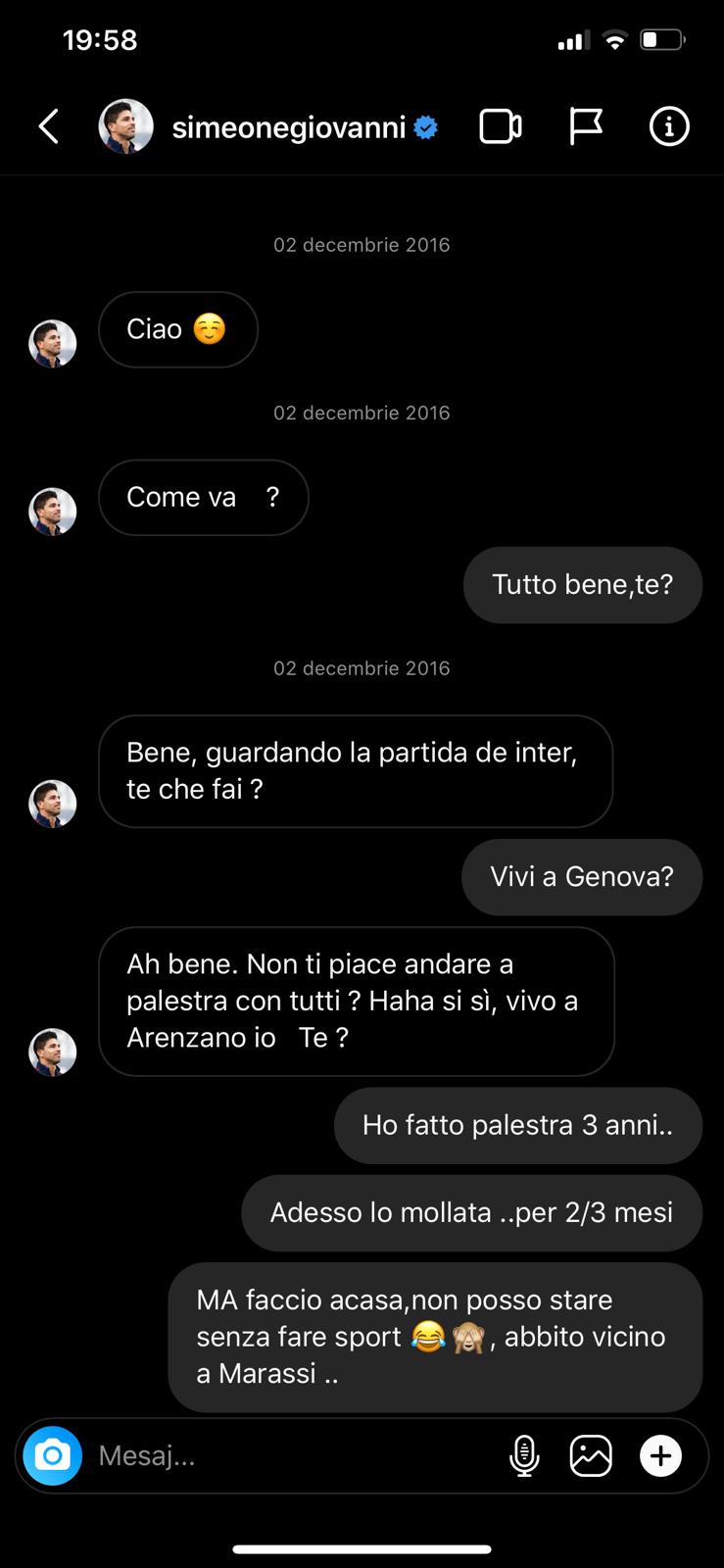Tap the avatar beside the "Ciao" message

(53, 343)
